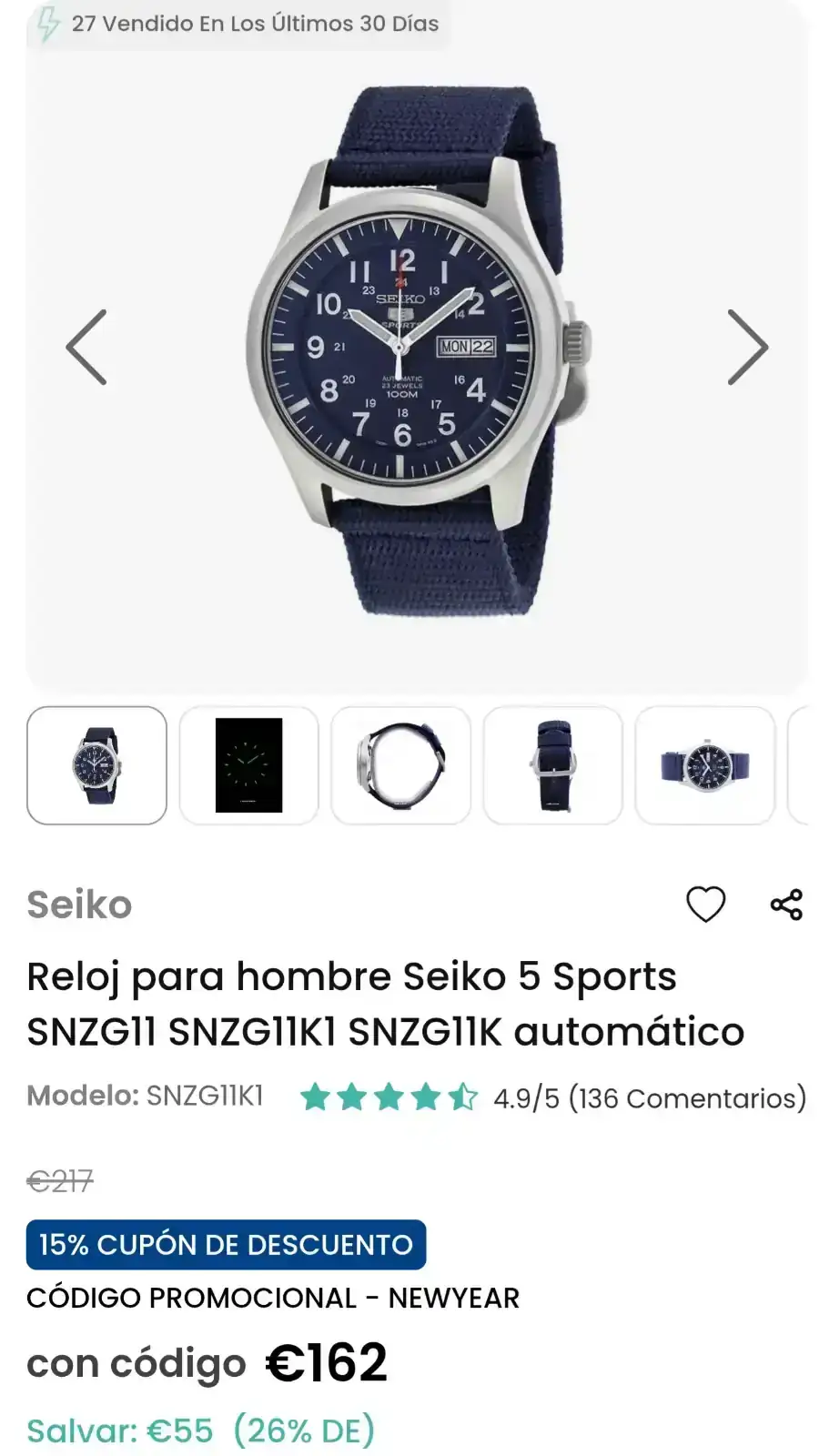This screenshot has height=1456, width=819.
Task: Open the share options icon
Action: coord(786,905)
